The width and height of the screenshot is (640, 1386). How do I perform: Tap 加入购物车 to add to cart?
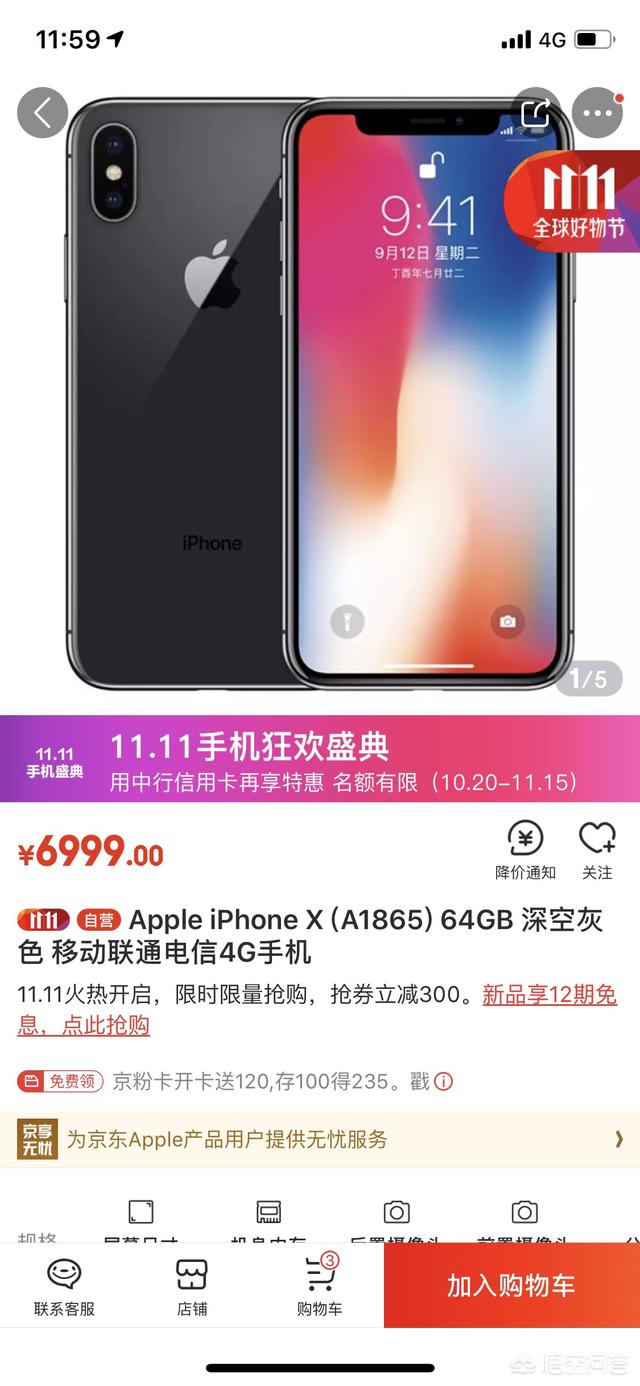point(511,1286)
